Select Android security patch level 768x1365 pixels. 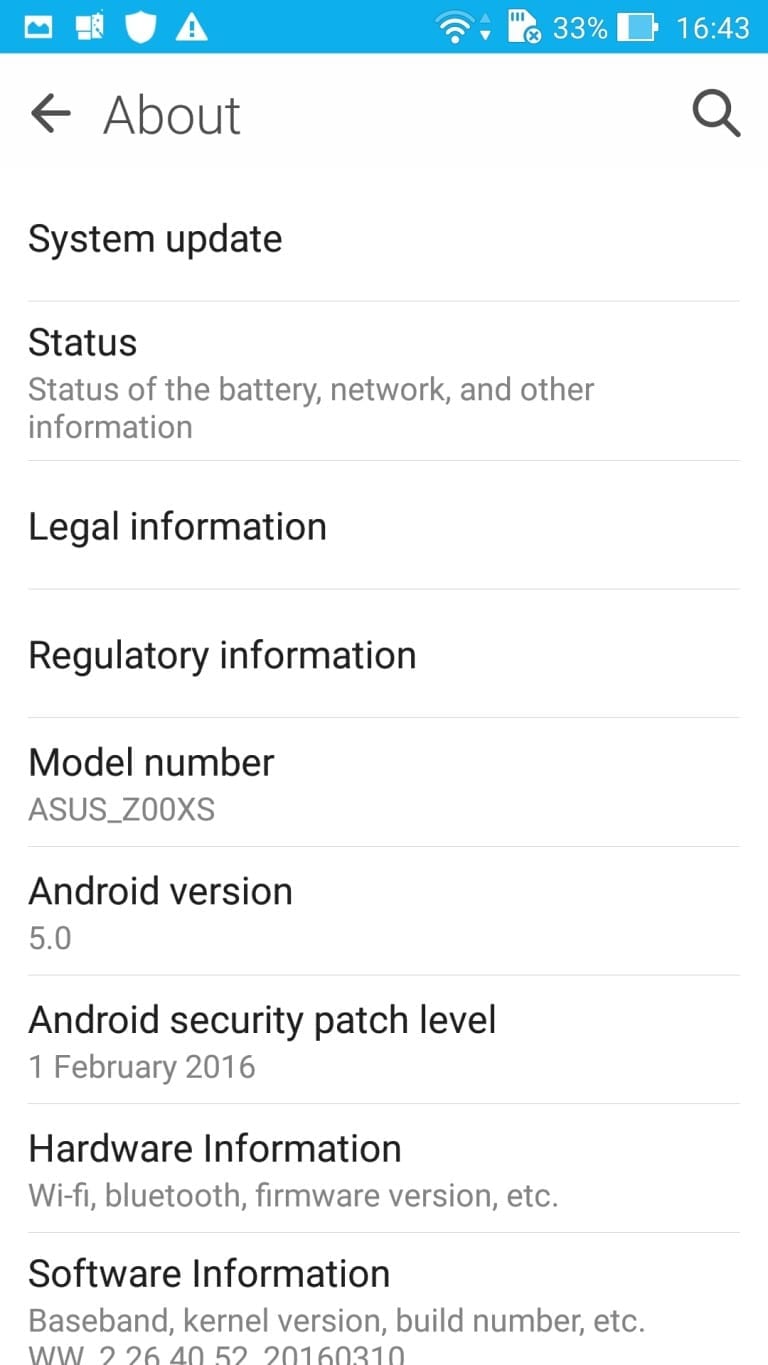coord(384,1041)
